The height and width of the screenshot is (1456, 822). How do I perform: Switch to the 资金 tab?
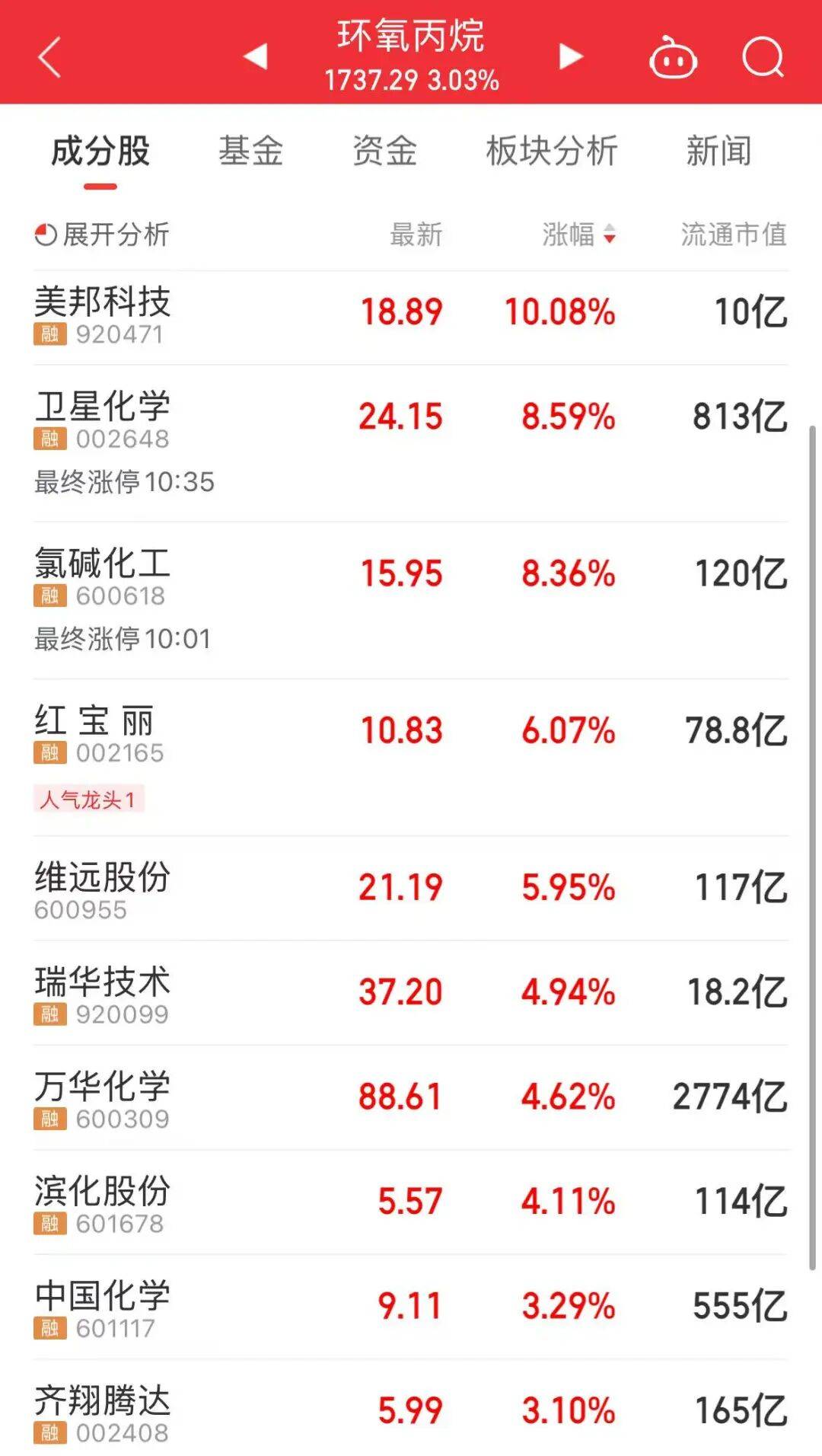tap(384, 151)
